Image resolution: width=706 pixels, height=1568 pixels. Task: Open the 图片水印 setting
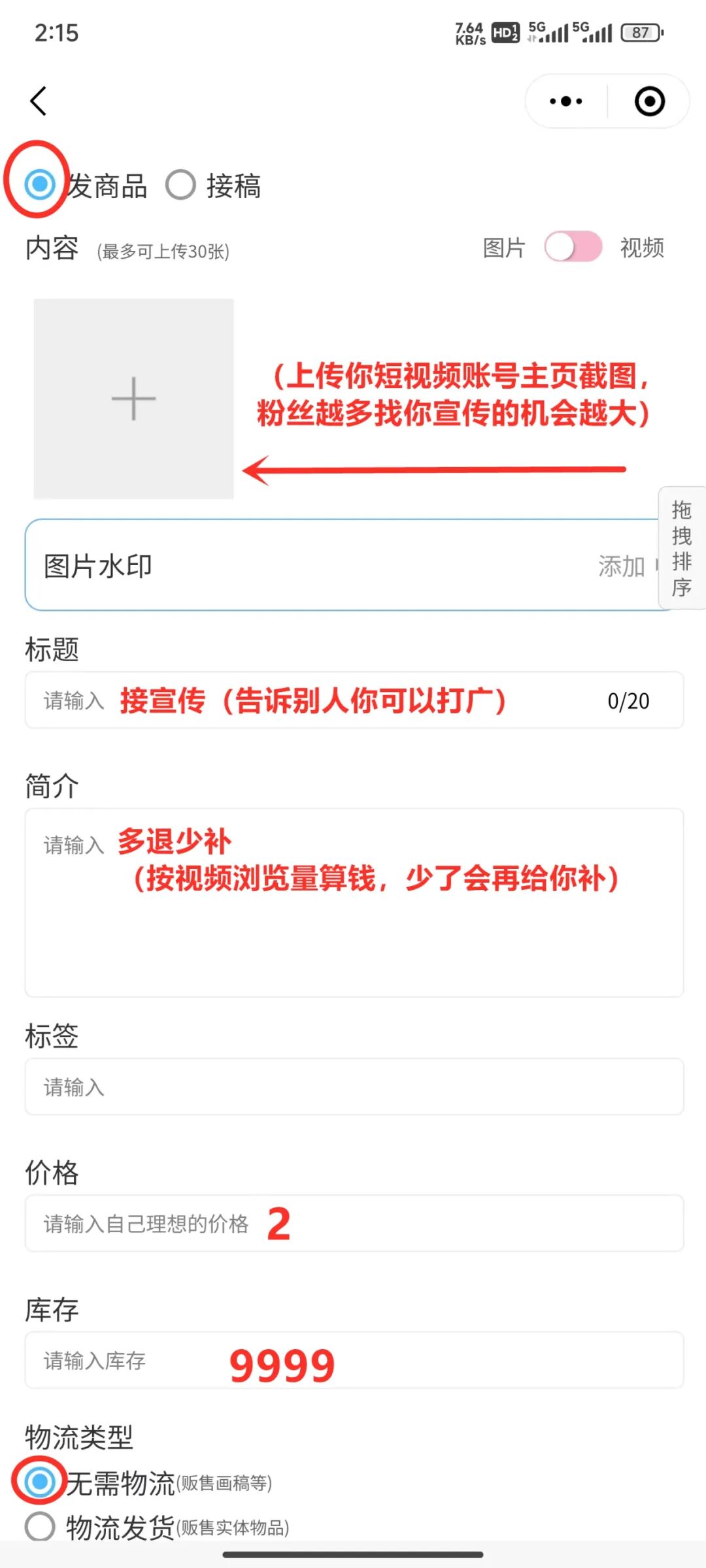tap(340, 566)
